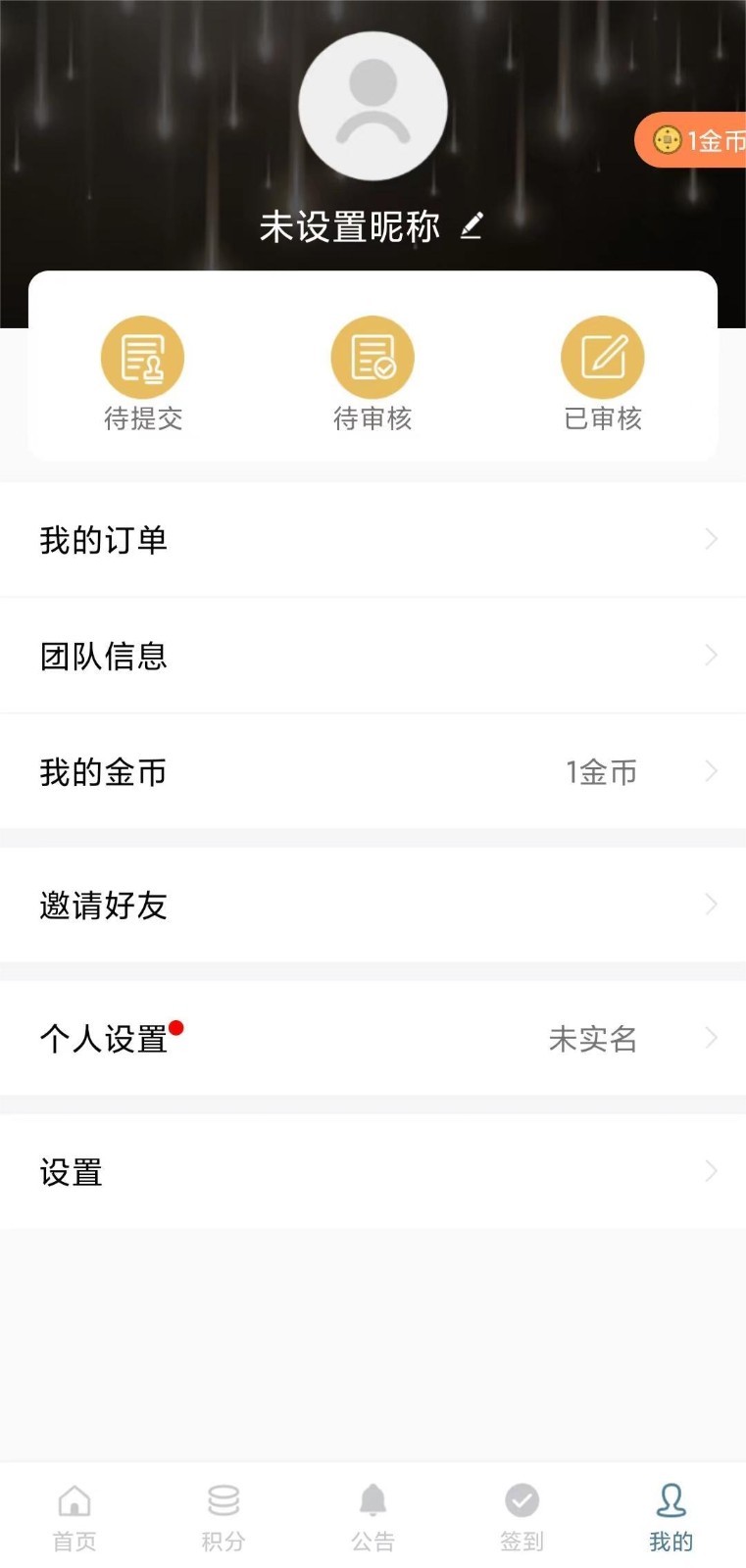Expand the 我的订单 row chevron
746x1568 pixels.
click(x=712, y=539)
